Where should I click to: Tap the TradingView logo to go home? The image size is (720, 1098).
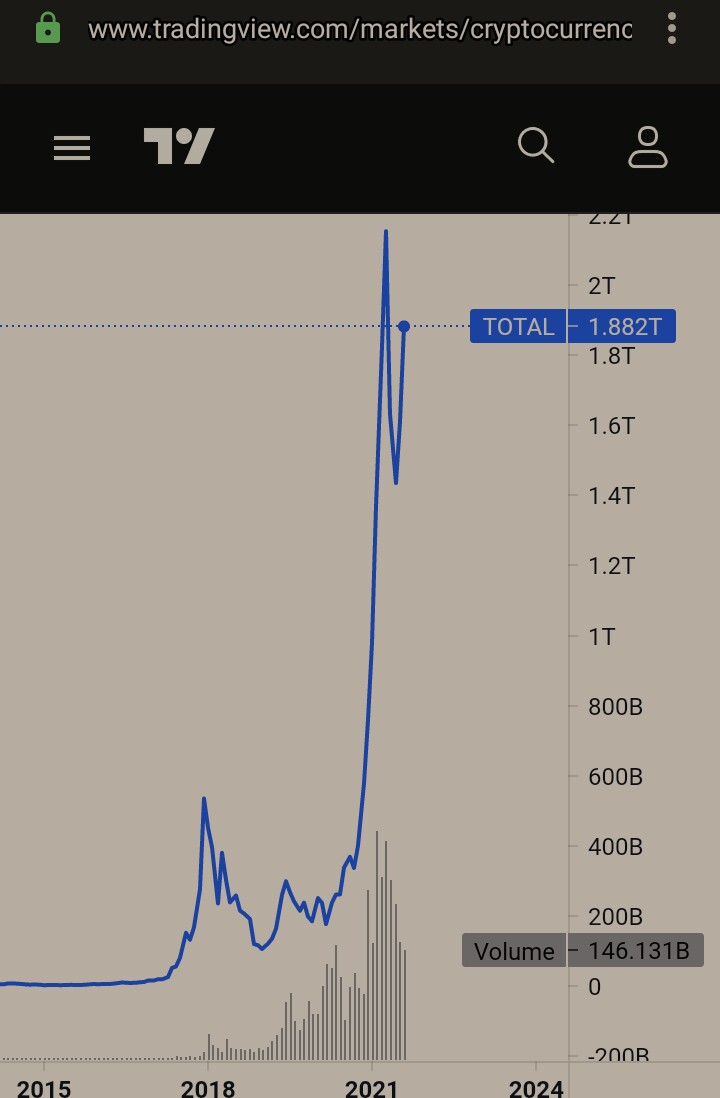[x=179, y=146]
